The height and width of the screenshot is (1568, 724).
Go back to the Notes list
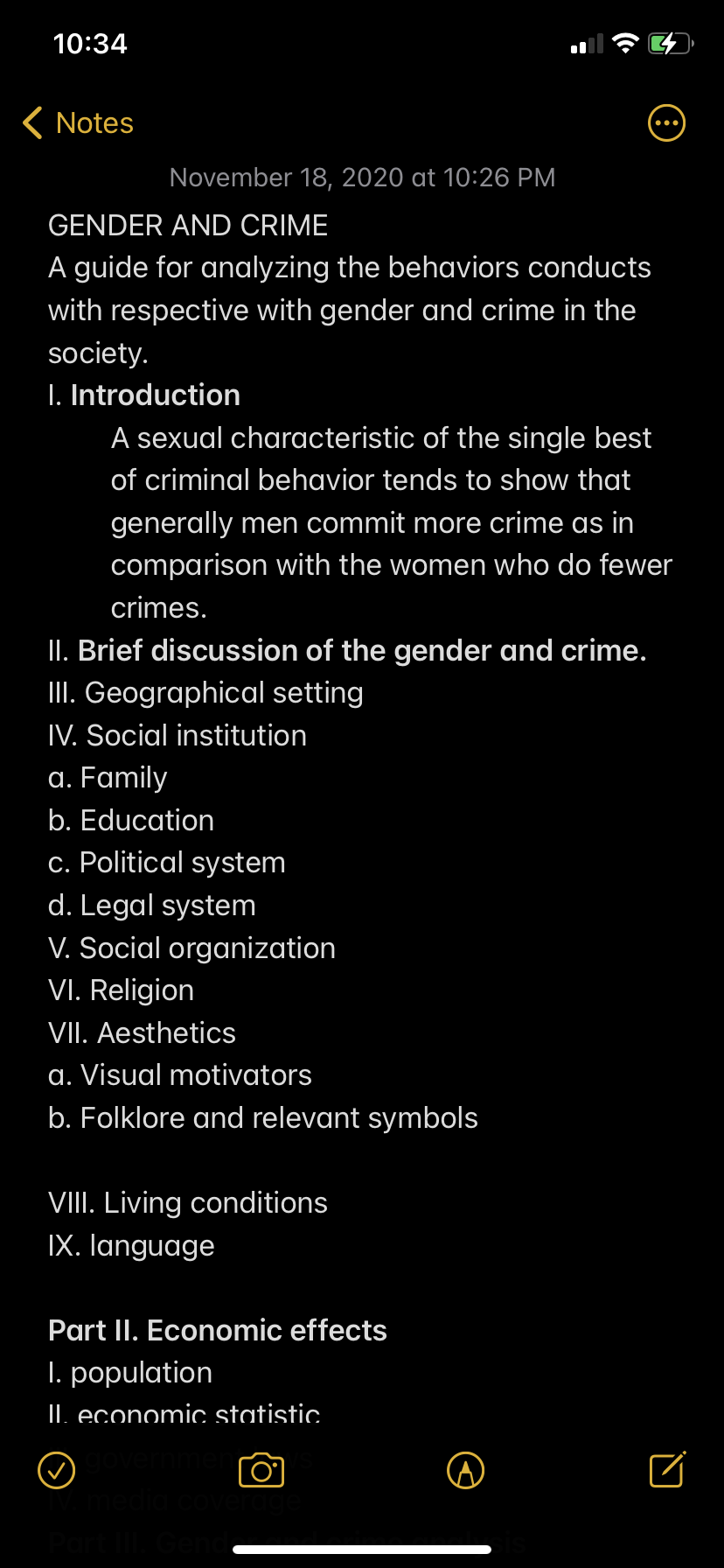pyautogui.click(x=78, y=123)
